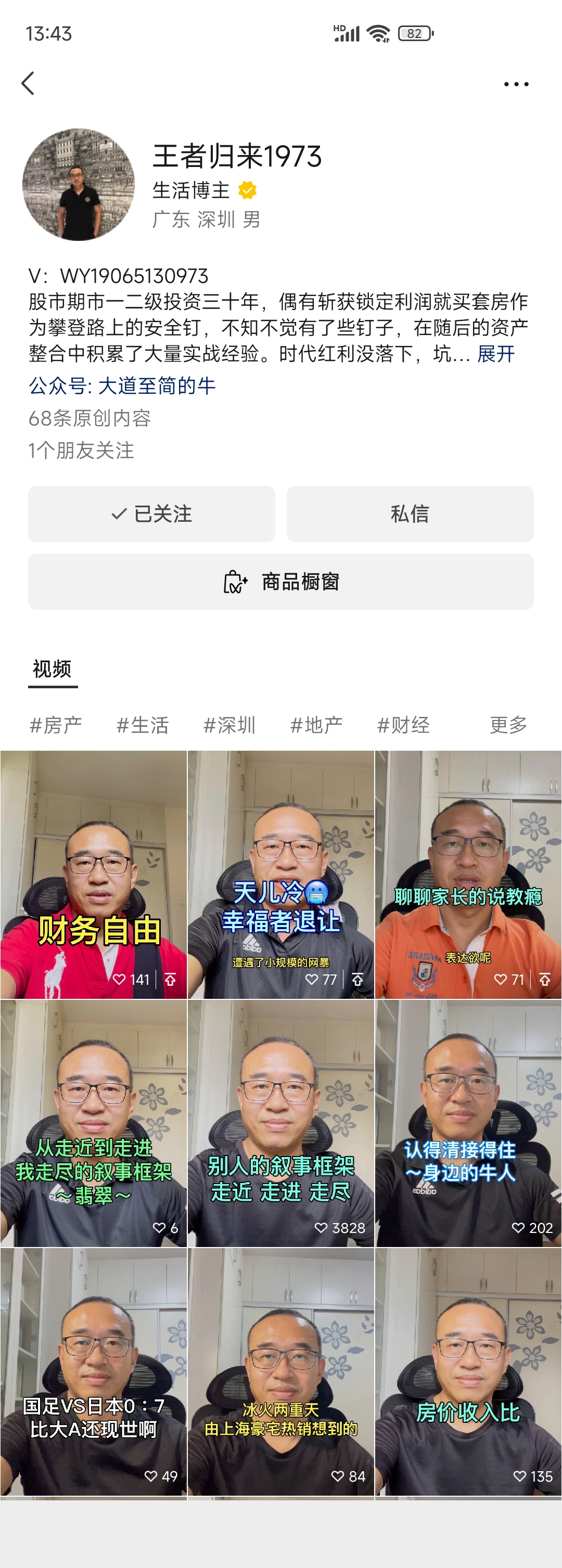
Task: Open the three-dot overflow menu
Action: (x=516, y=84)
